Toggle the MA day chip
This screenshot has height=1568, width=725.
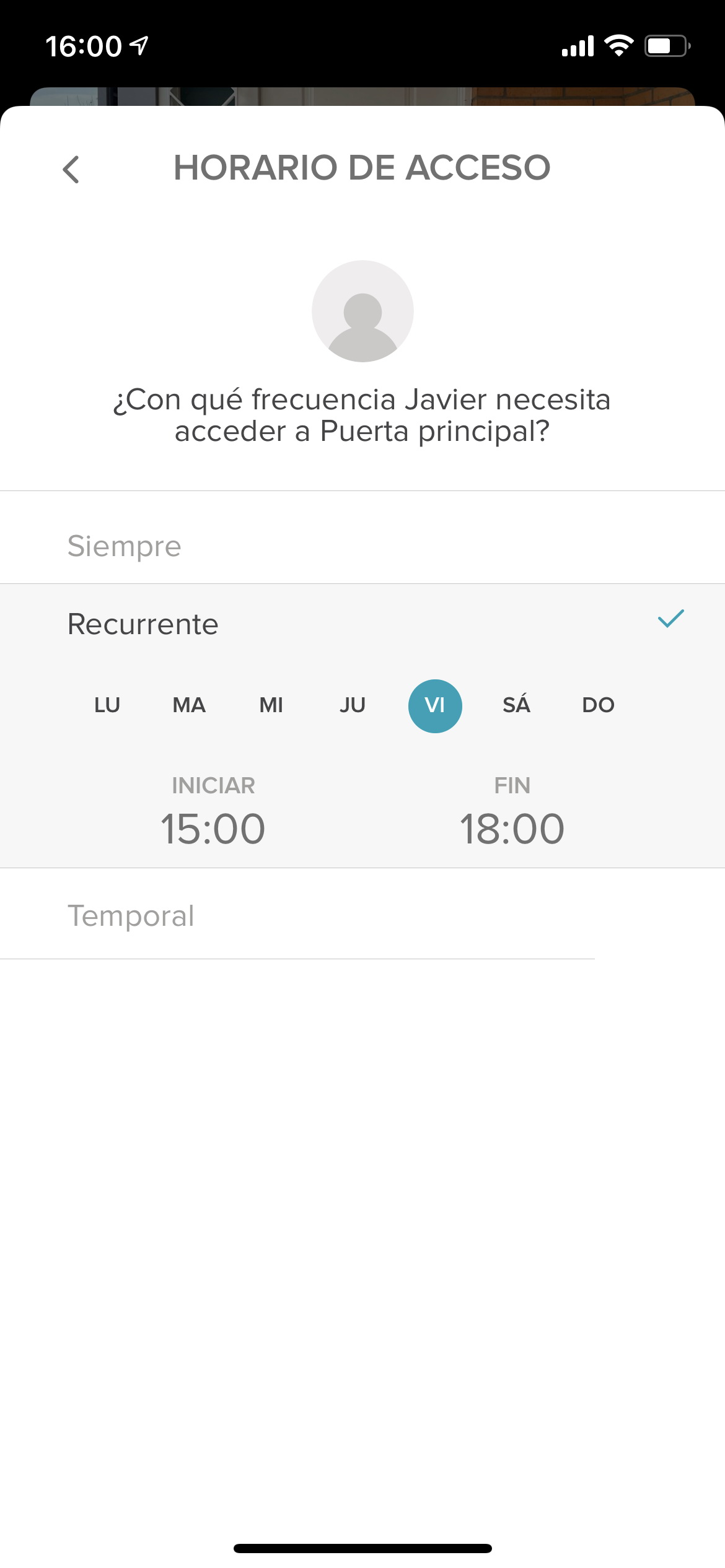coord(189,705)
